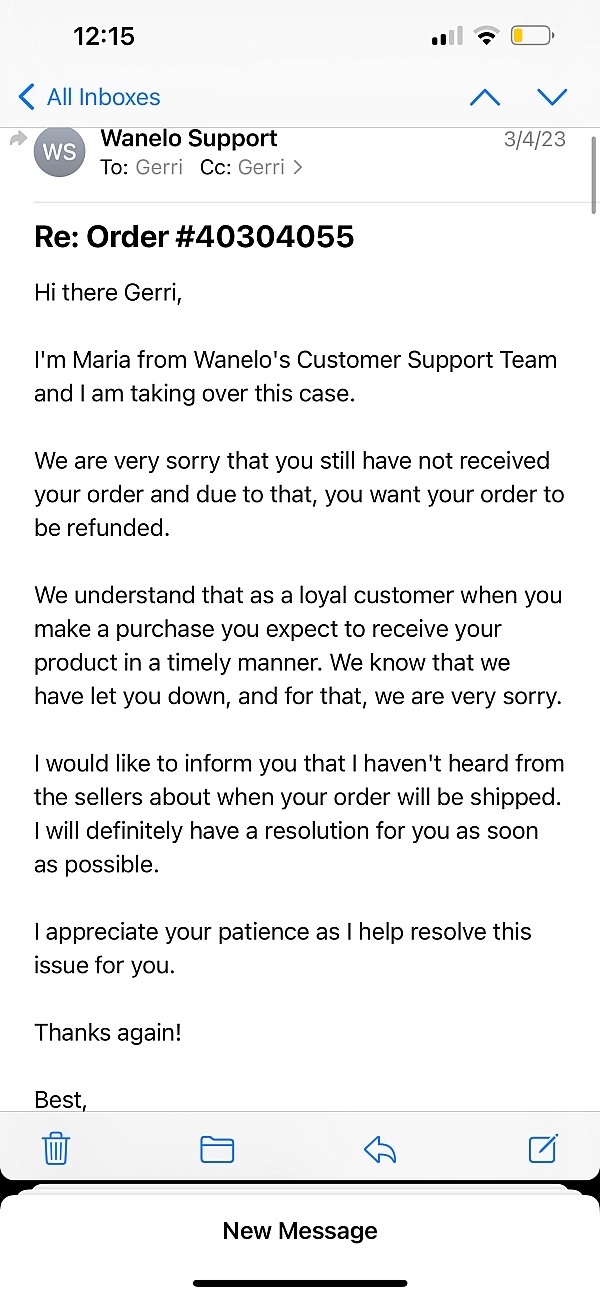
Task: Expand the recipient details chevron
Action: 297,168
